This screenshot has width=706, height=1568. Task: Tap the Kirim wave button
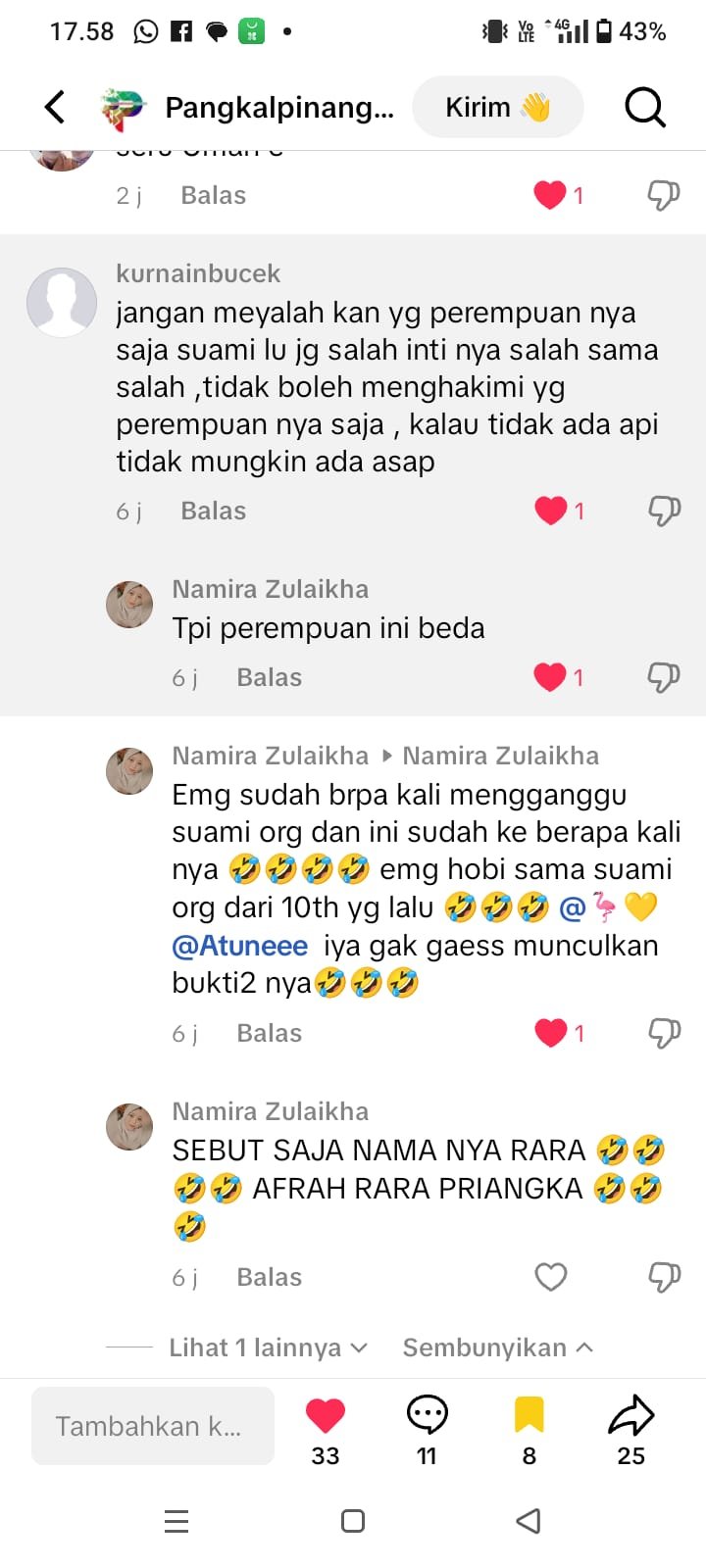point(498,107)
